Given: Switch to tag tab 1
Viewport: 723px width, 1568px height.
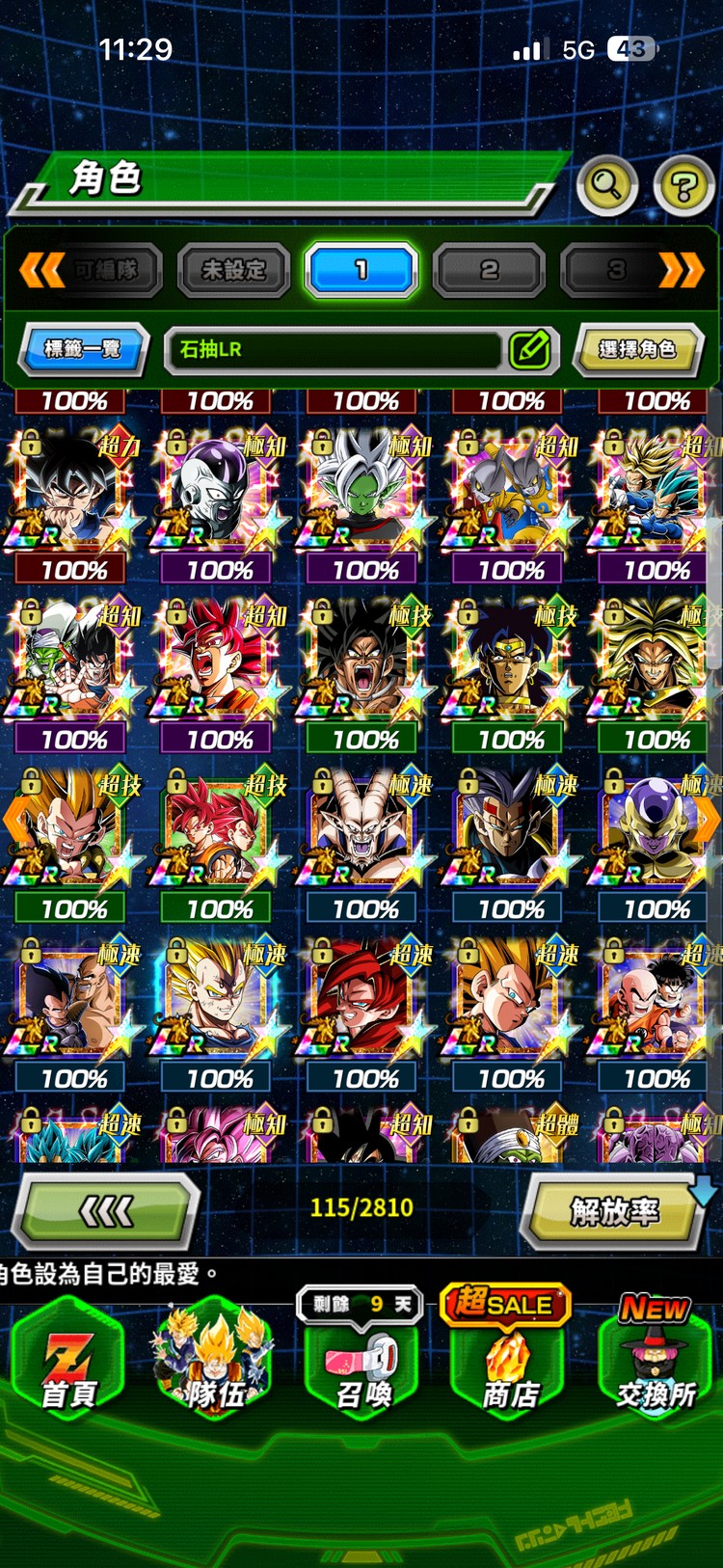Looking at the screenshot, I should (361, 270).
